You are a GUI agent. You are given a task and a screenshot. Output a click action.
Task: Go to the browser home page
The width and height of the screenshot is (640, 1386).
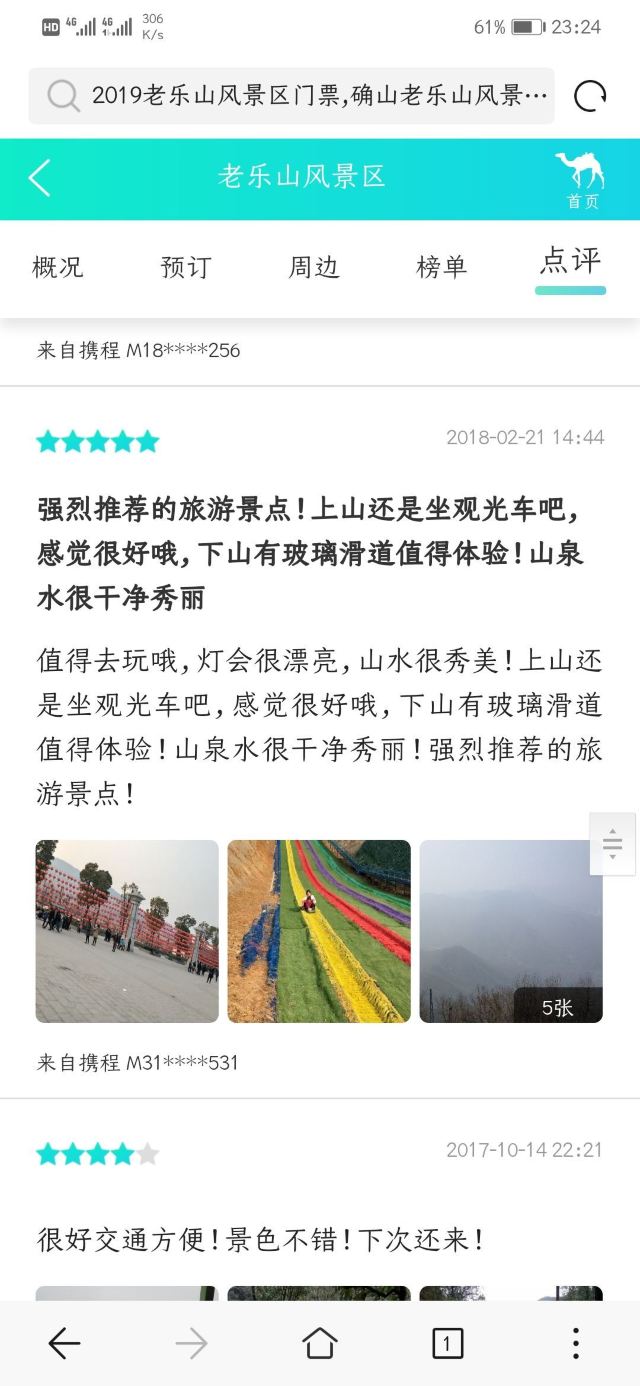320,1343
